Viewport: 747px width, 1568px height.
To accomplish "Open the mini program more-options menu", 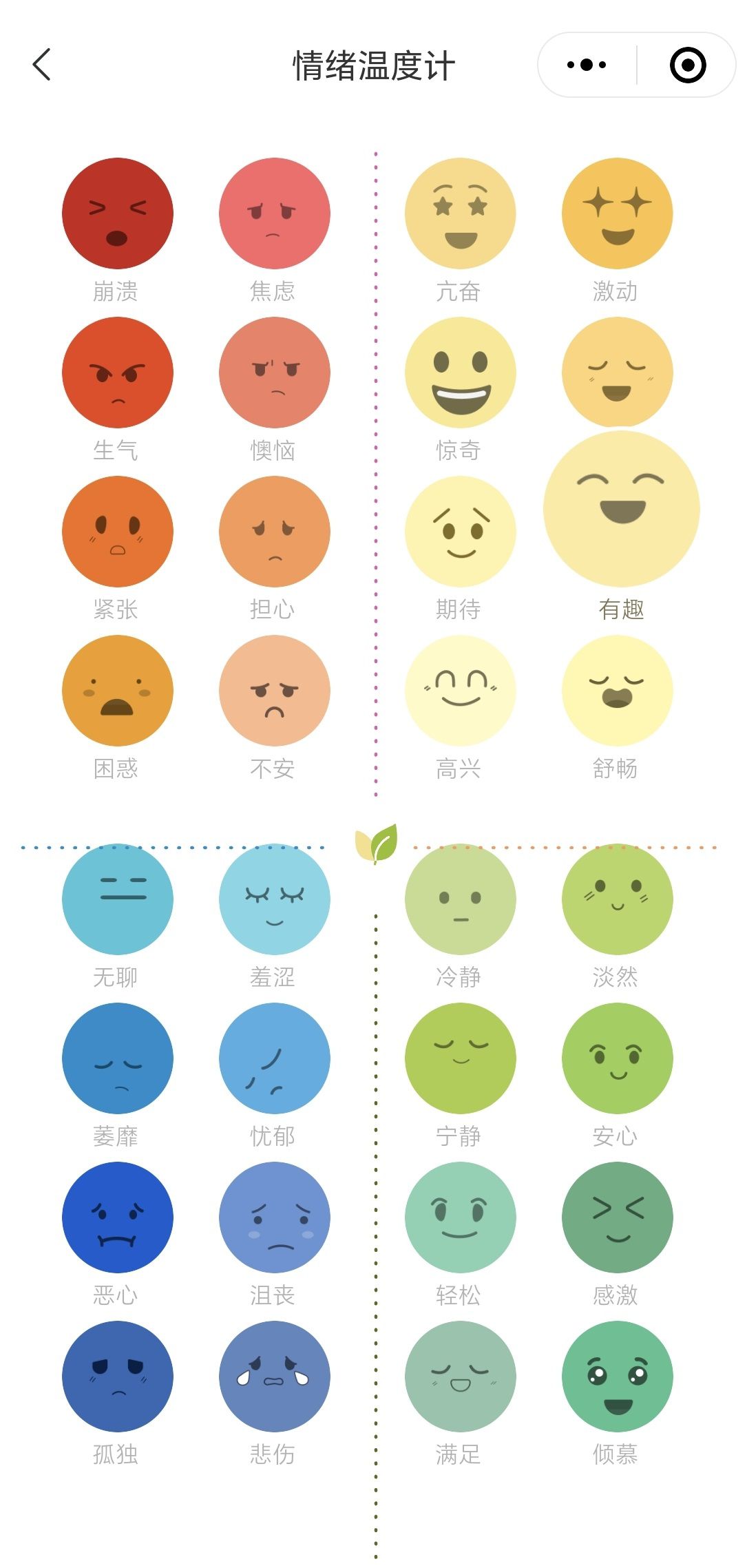I will (587, 65).
